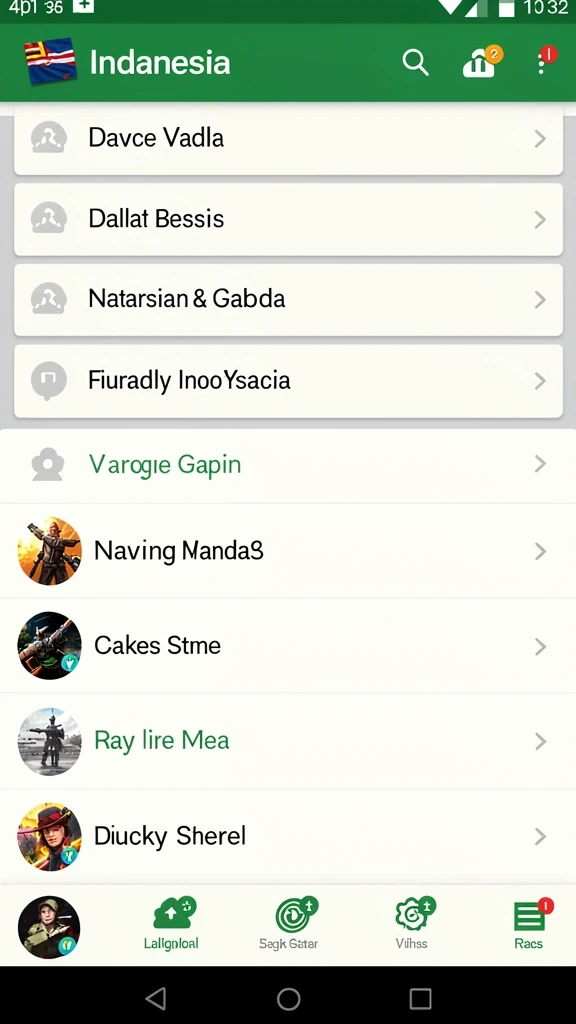Open Naving Manda8 entry
The width and height of the screenshot is (576, 1024).
tap(288, 551)
